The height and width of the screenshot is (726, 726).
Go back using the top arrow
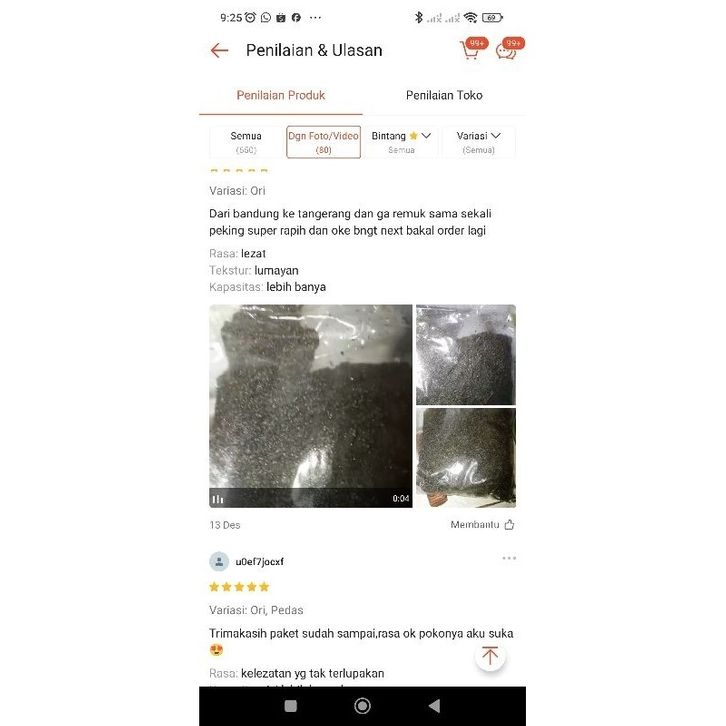[x=220, y=51]
